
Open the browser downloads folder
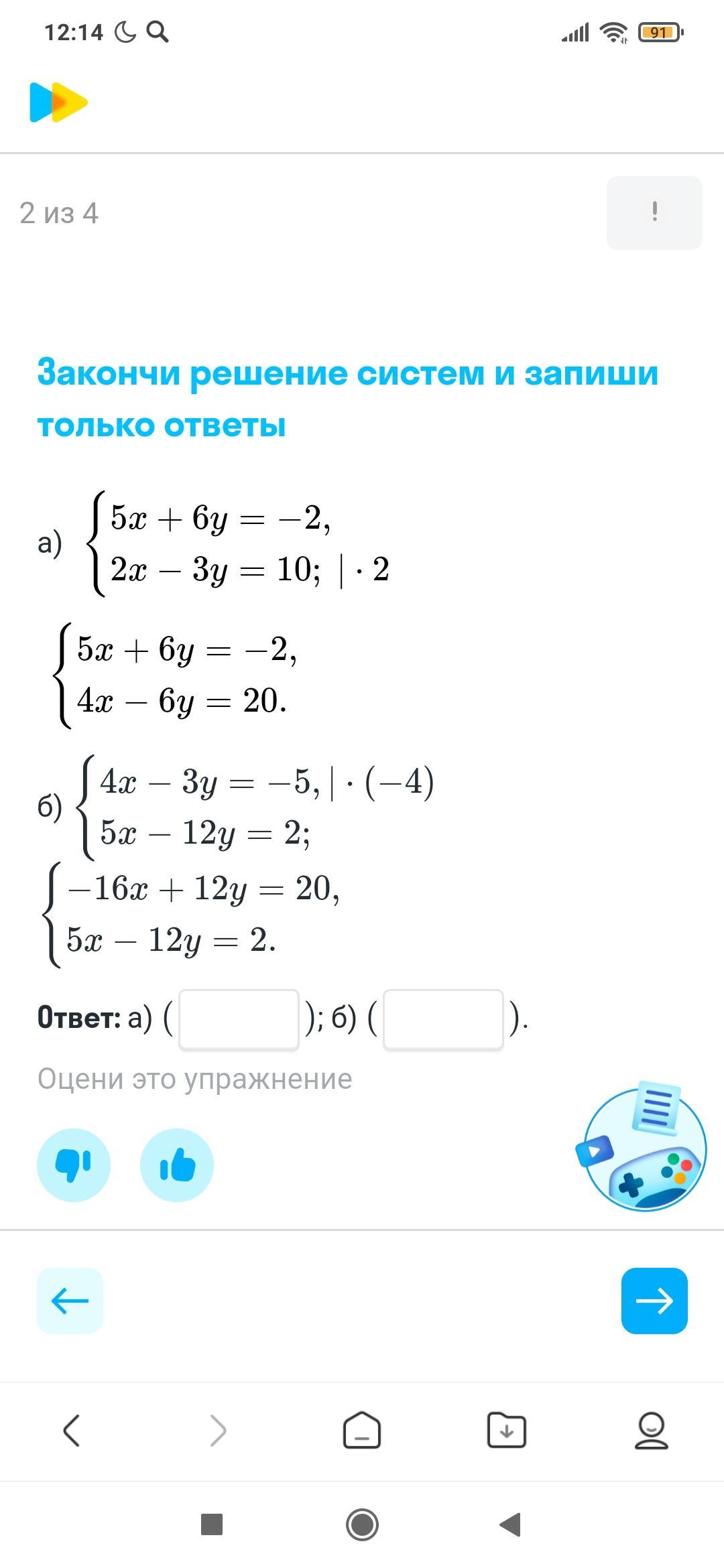click(x=507, y=1431)
